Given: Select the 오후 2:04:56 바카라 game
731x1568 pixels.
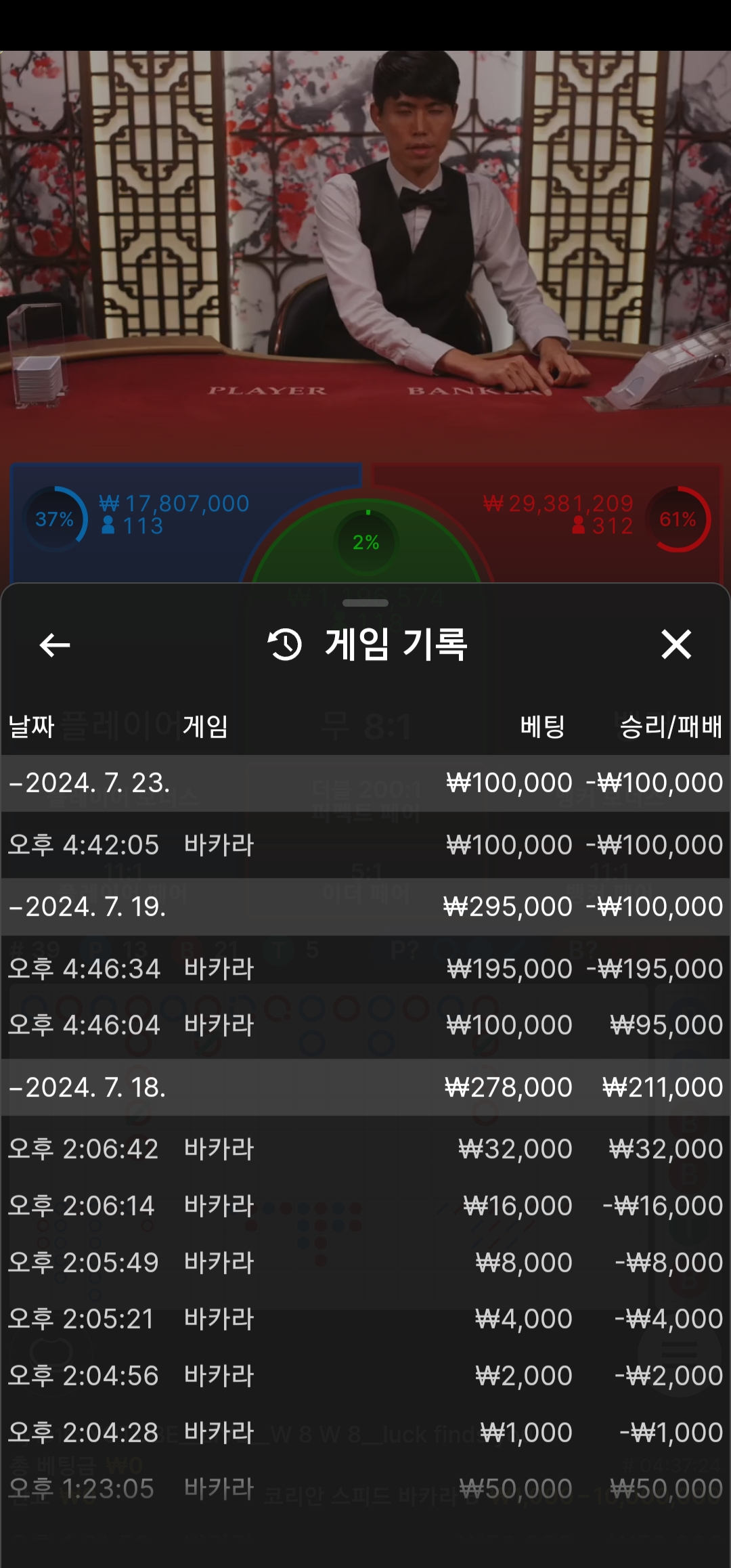Looking at the screenshot, I should [x=365, y=1376].
